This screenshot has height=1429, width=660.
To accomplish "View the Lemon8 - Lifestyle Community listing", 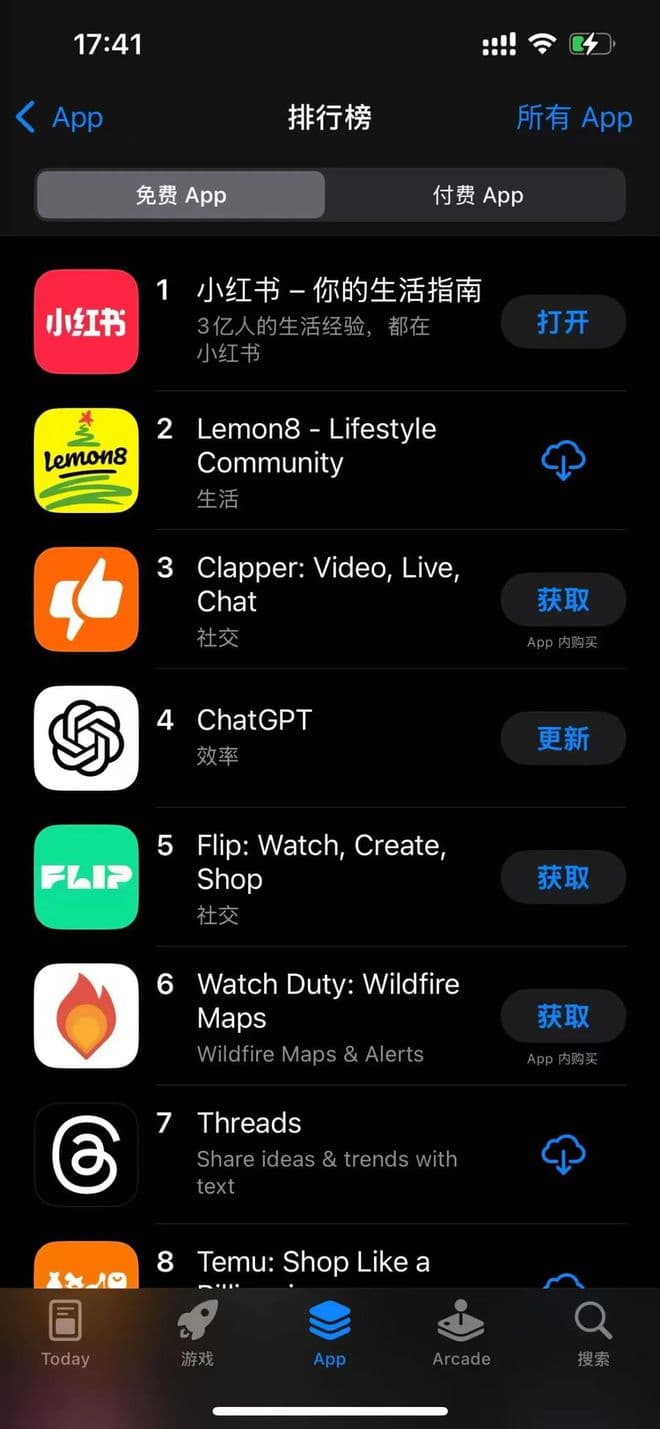I will coord(316,446).
